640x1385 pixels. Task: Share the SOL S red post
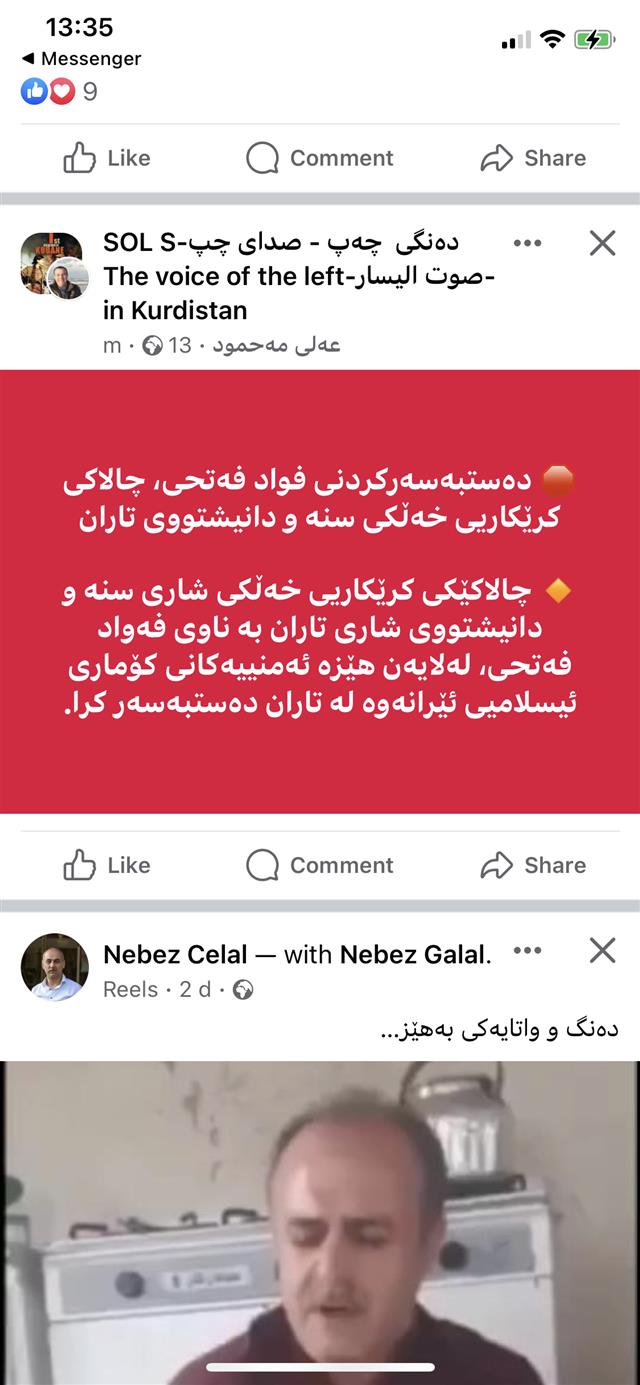point(533,865)
